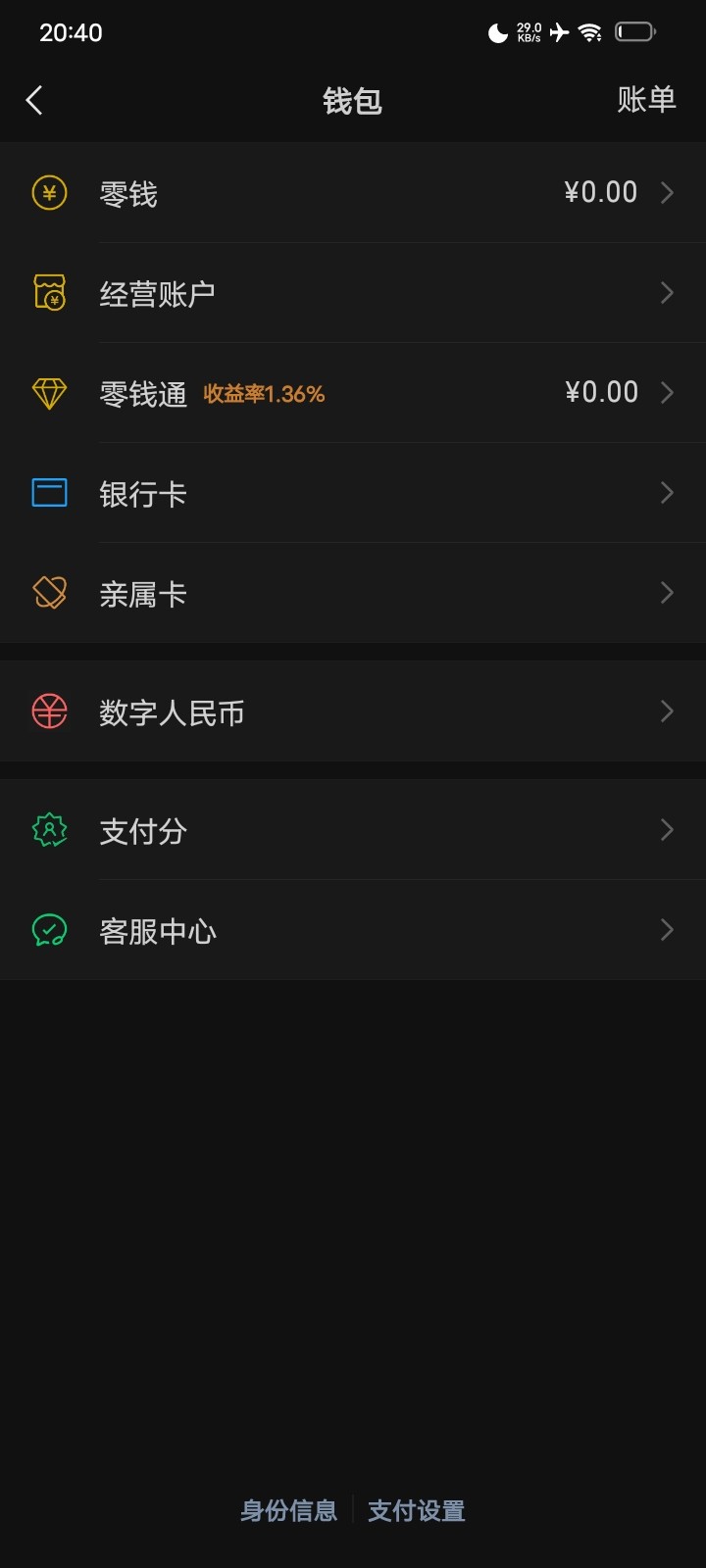Open the 零钱 balance row

[x=353, y=193]
